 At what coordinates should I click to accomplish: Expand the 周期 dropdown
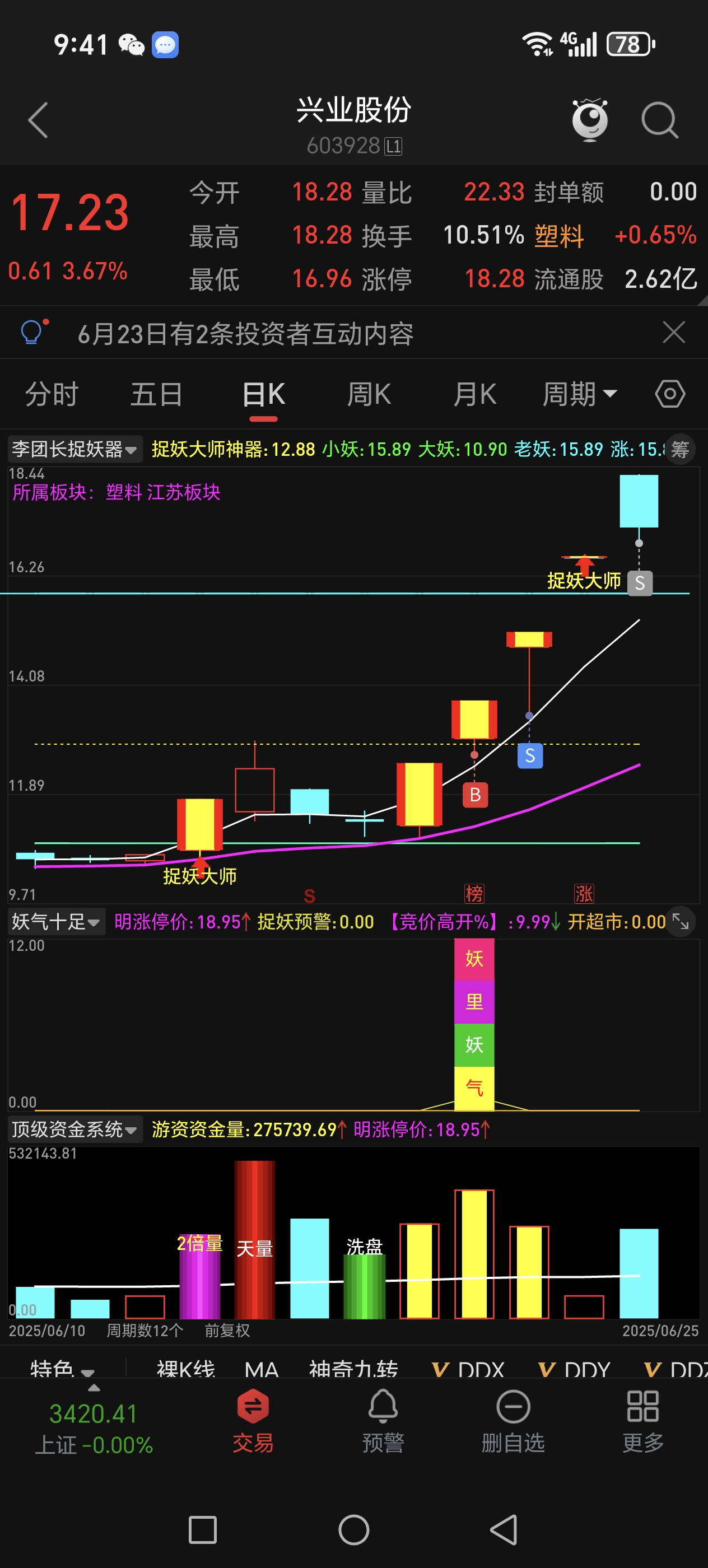pos(579,394)
